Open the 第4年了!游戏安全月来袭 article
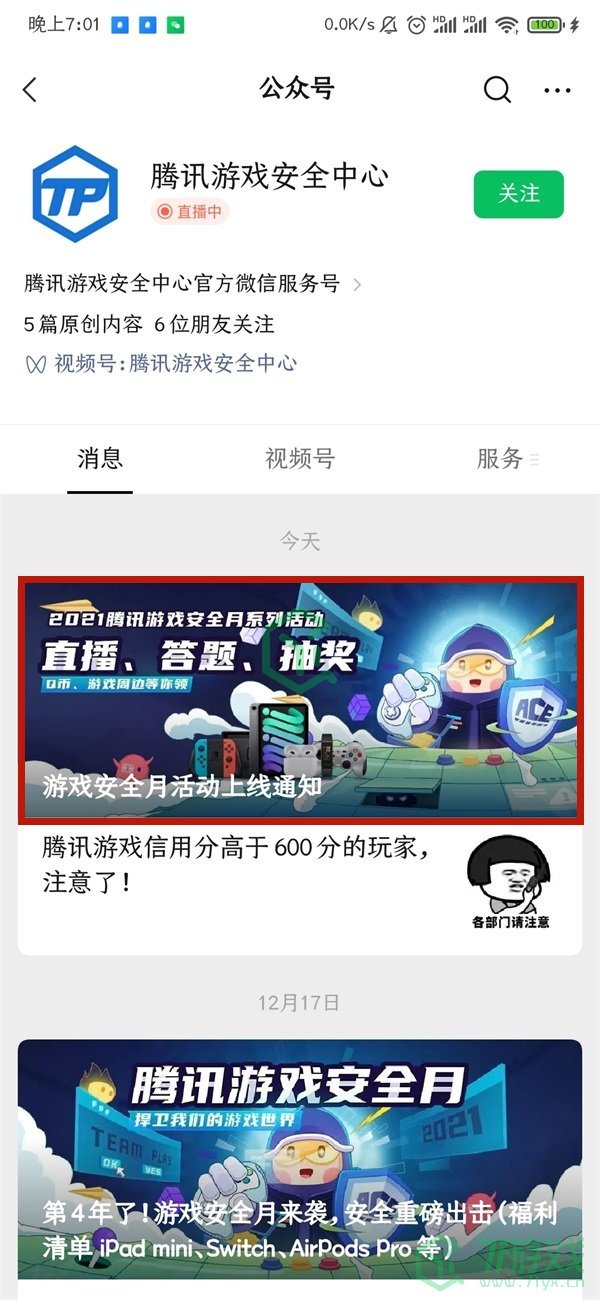Image resolution: width=600 pixels, height=1300 pixels. point(299,1160)
